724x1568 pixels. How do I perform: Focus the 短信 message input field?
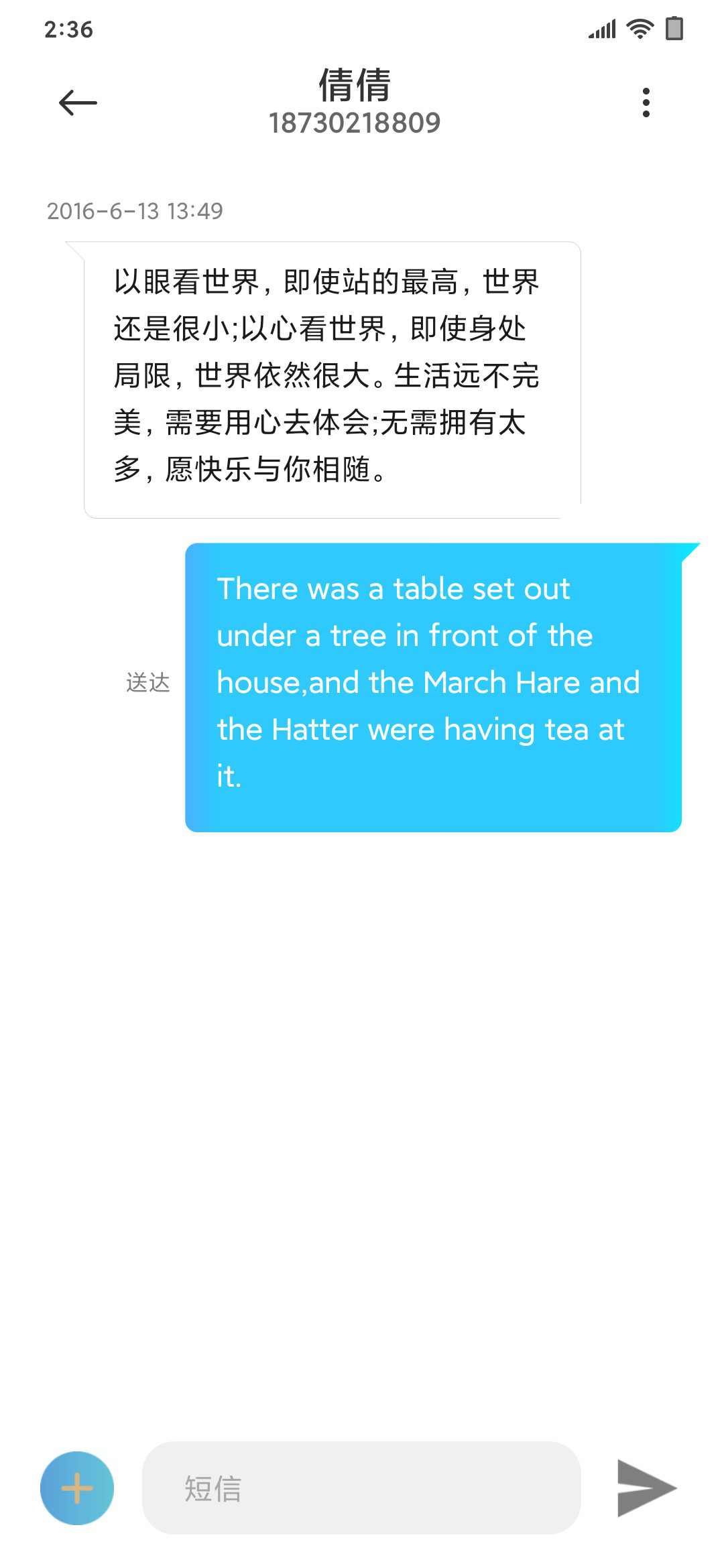361,1488
